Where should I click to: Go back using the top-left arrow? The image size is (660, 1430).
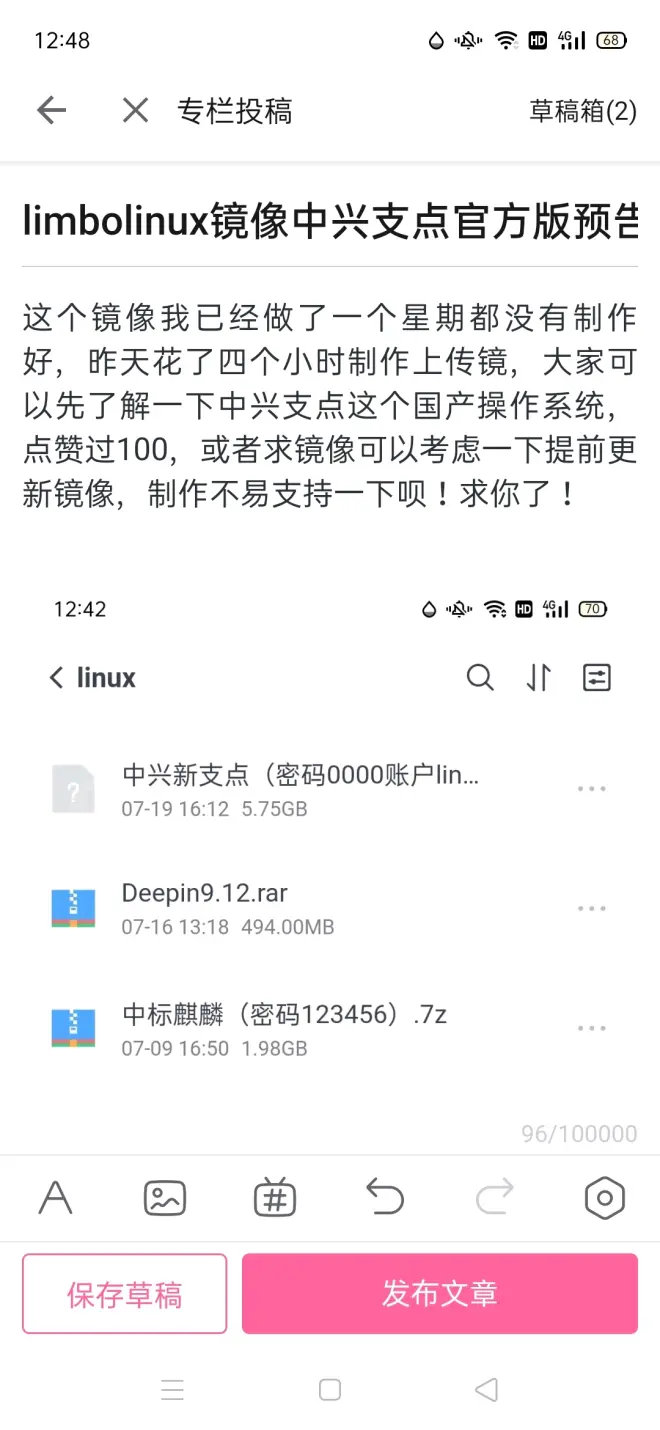click(51, 110)
